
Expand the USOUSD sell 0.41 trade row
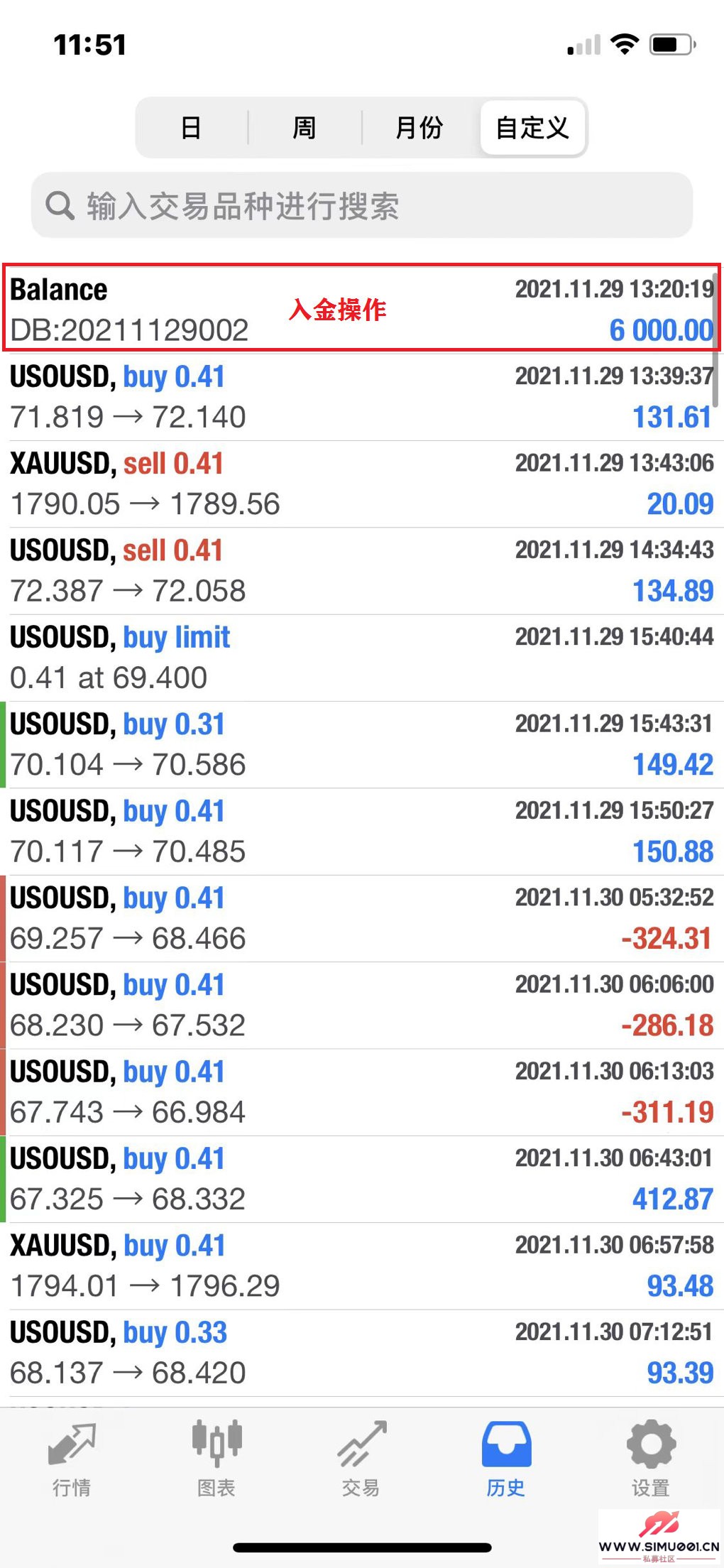pyautogui.click(x=362, y=571)
